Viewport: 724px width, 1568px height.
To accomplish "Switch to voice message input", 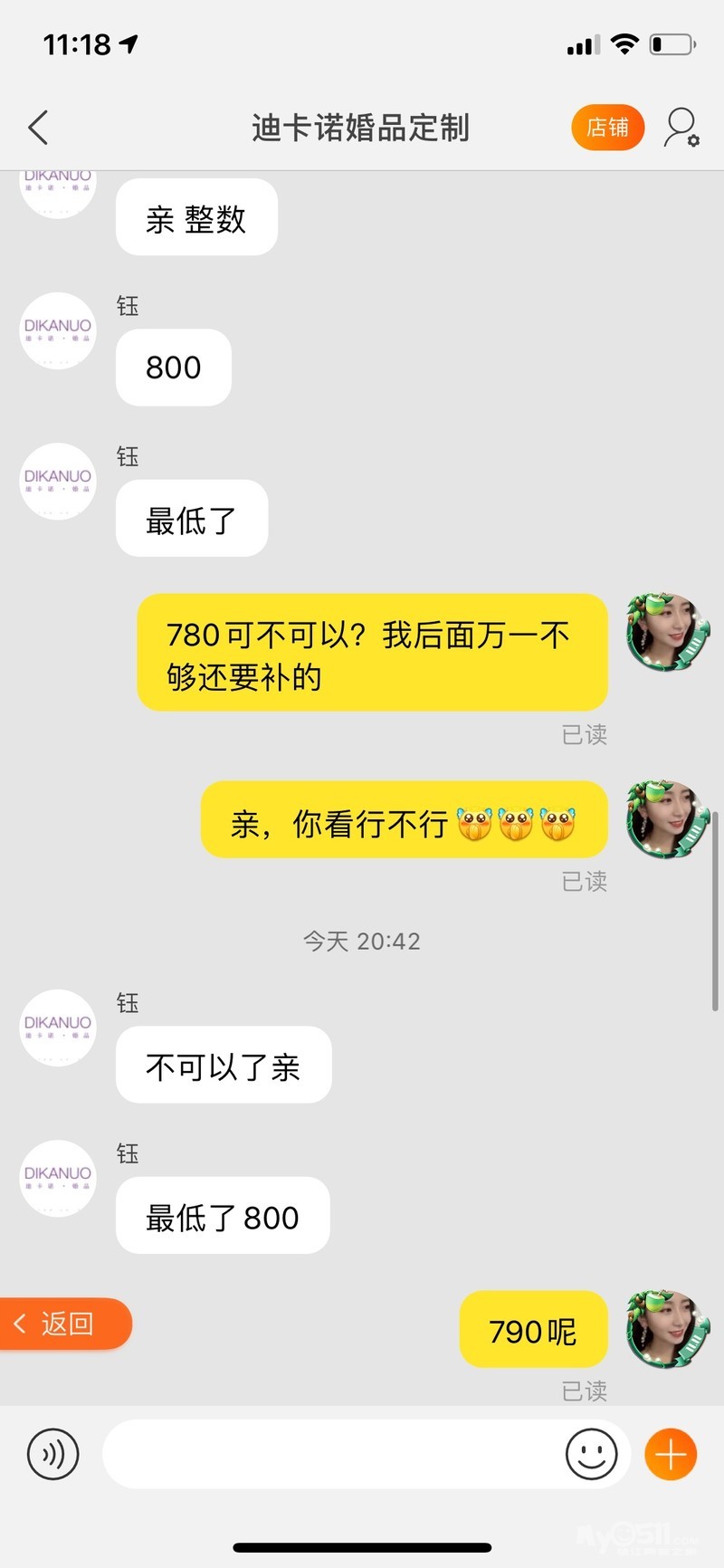I will 53,1454.
